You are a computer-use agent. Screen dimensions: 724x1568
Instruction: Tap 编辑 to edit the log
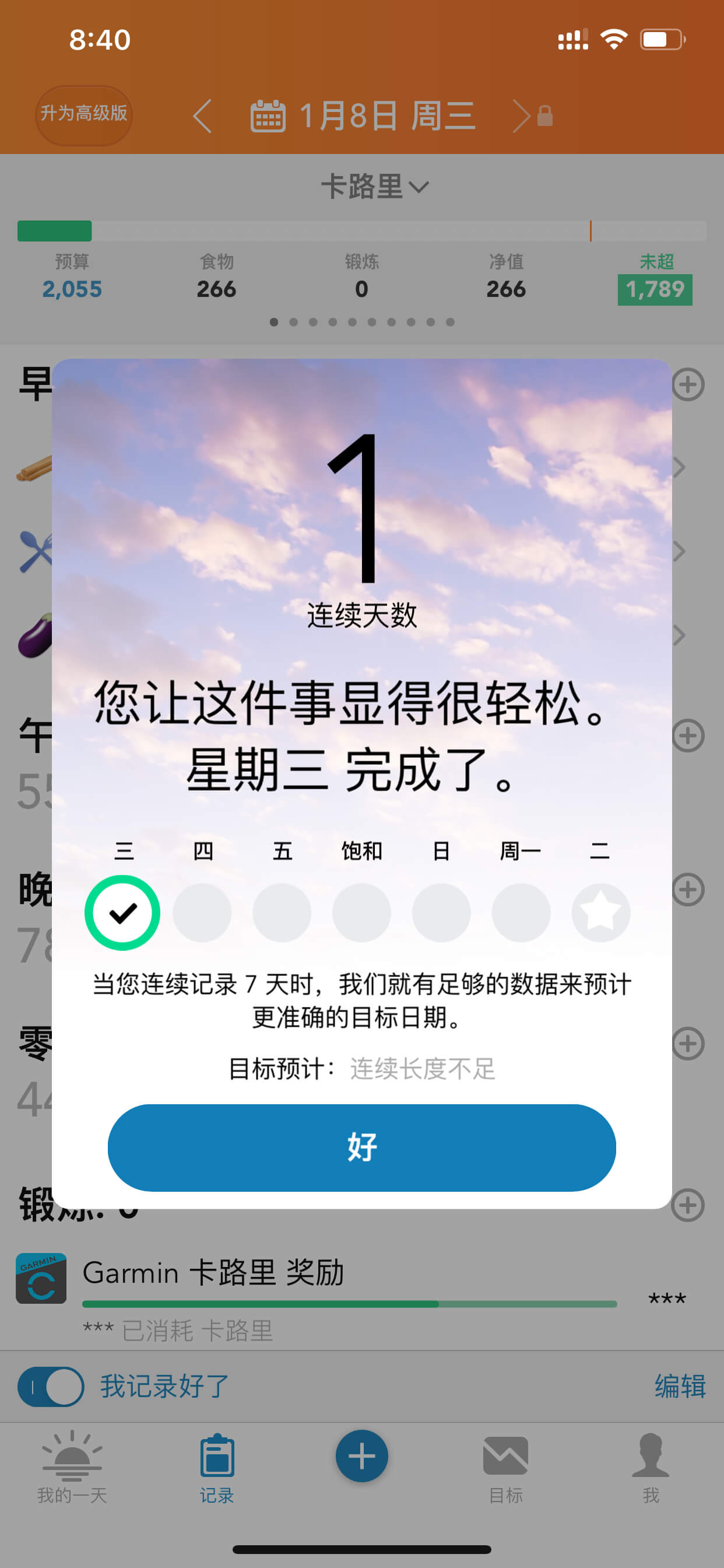680,1386
